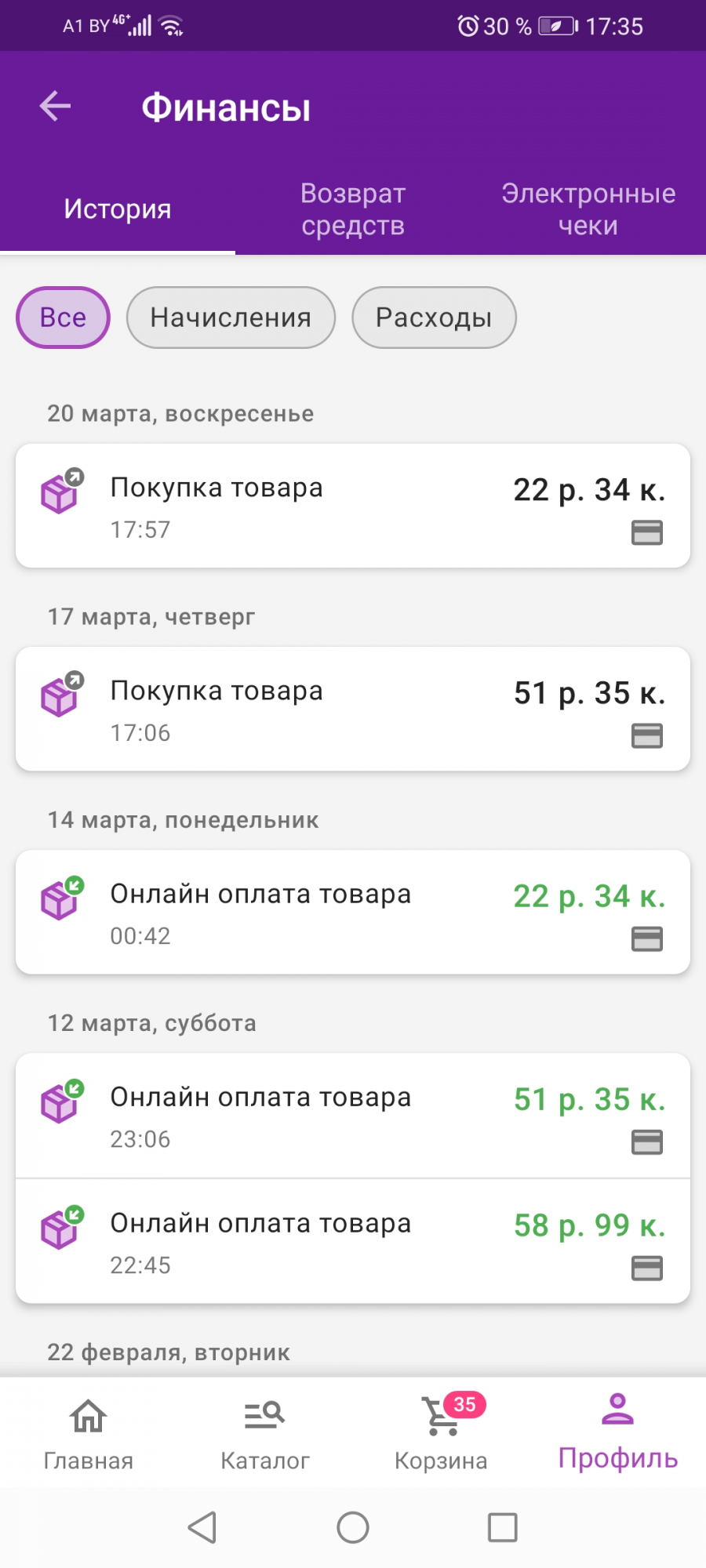Viewport: 706px width, 1568px height.
Task: Open the 58 р. 99 к. payment entry
Action: point(353,1241)
